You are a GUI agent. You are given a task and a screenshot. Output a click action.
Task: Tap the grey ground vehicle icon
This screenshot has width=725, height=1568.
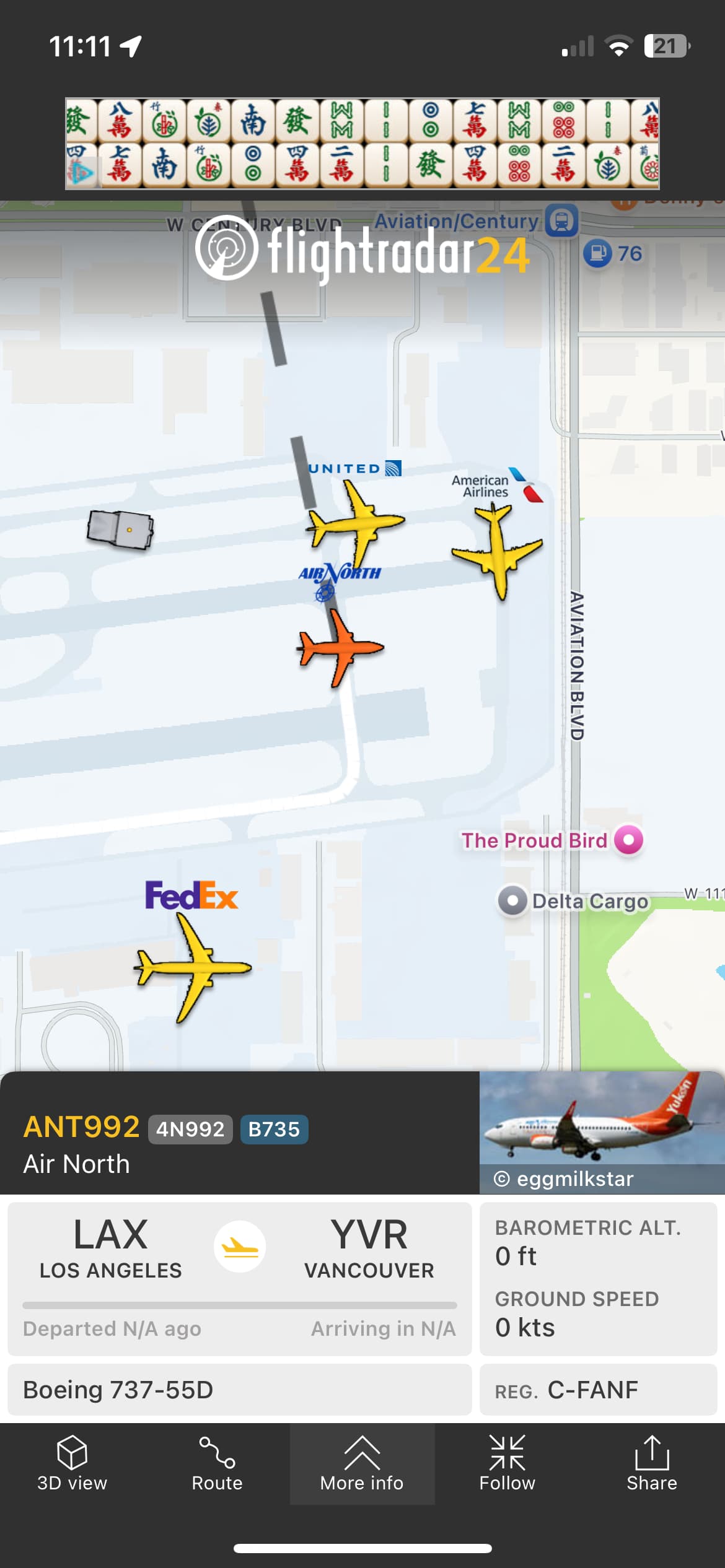(120, 529)
